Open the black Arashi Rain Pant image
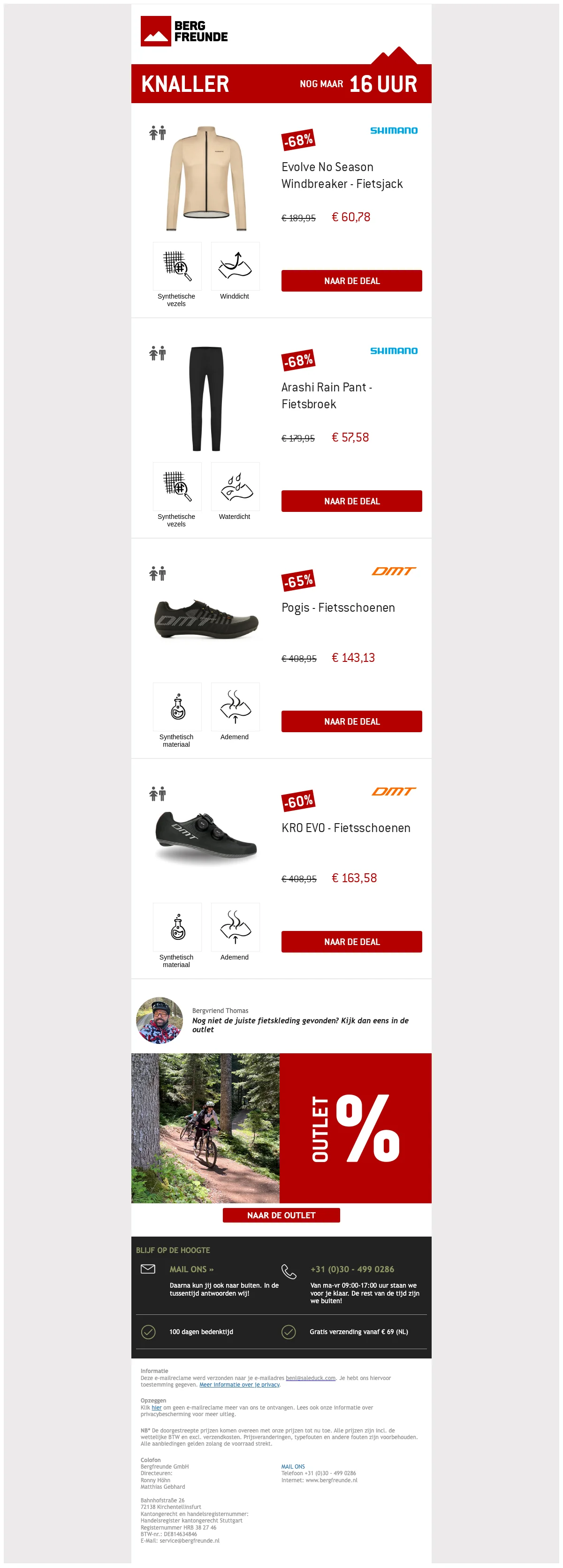This screenshot has height=1568, width=563. click(x=206, y=399)
